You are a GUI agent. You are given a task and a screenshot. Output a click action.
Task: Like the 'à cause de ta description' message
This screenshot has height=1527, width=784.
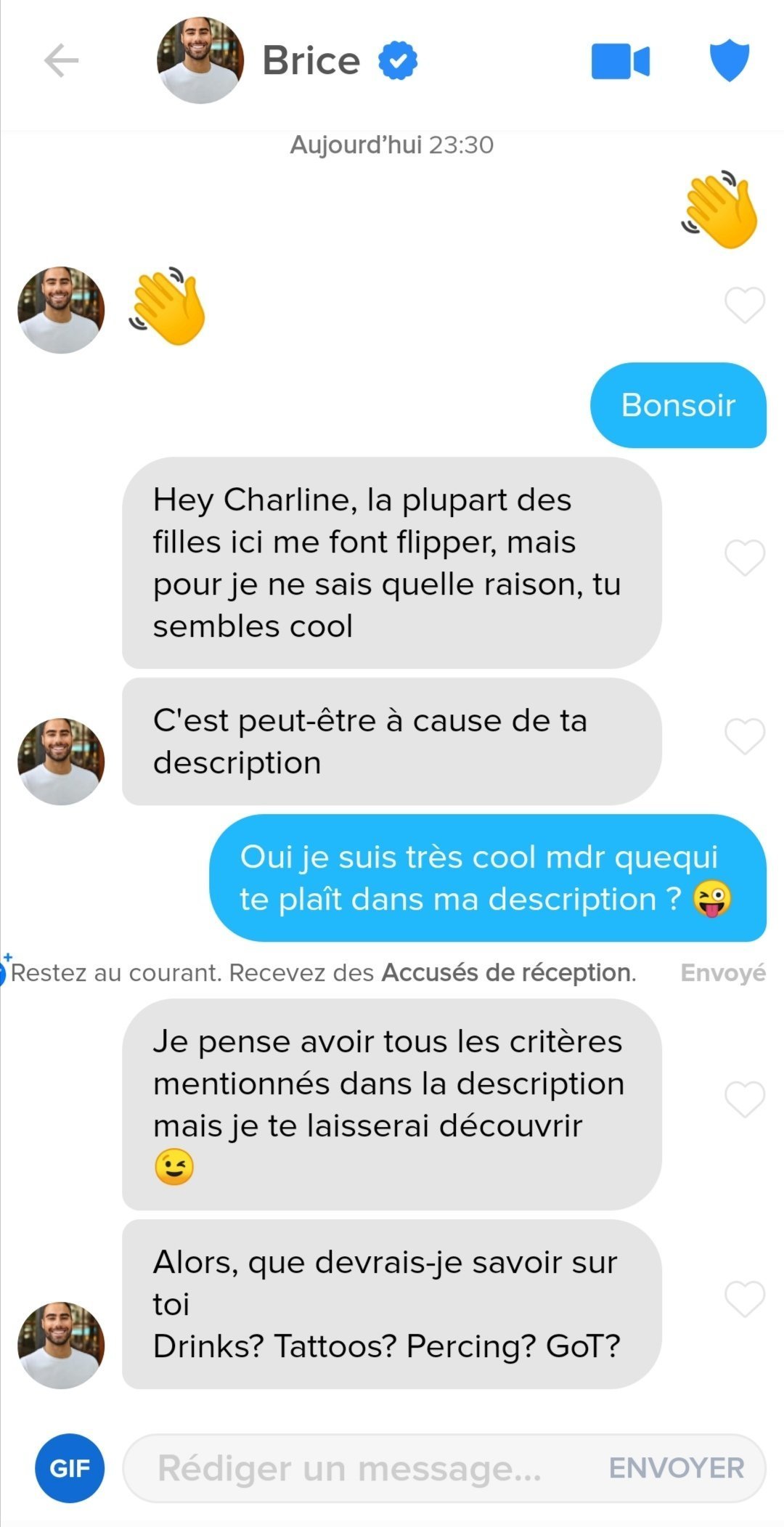[x=745, y=736]
